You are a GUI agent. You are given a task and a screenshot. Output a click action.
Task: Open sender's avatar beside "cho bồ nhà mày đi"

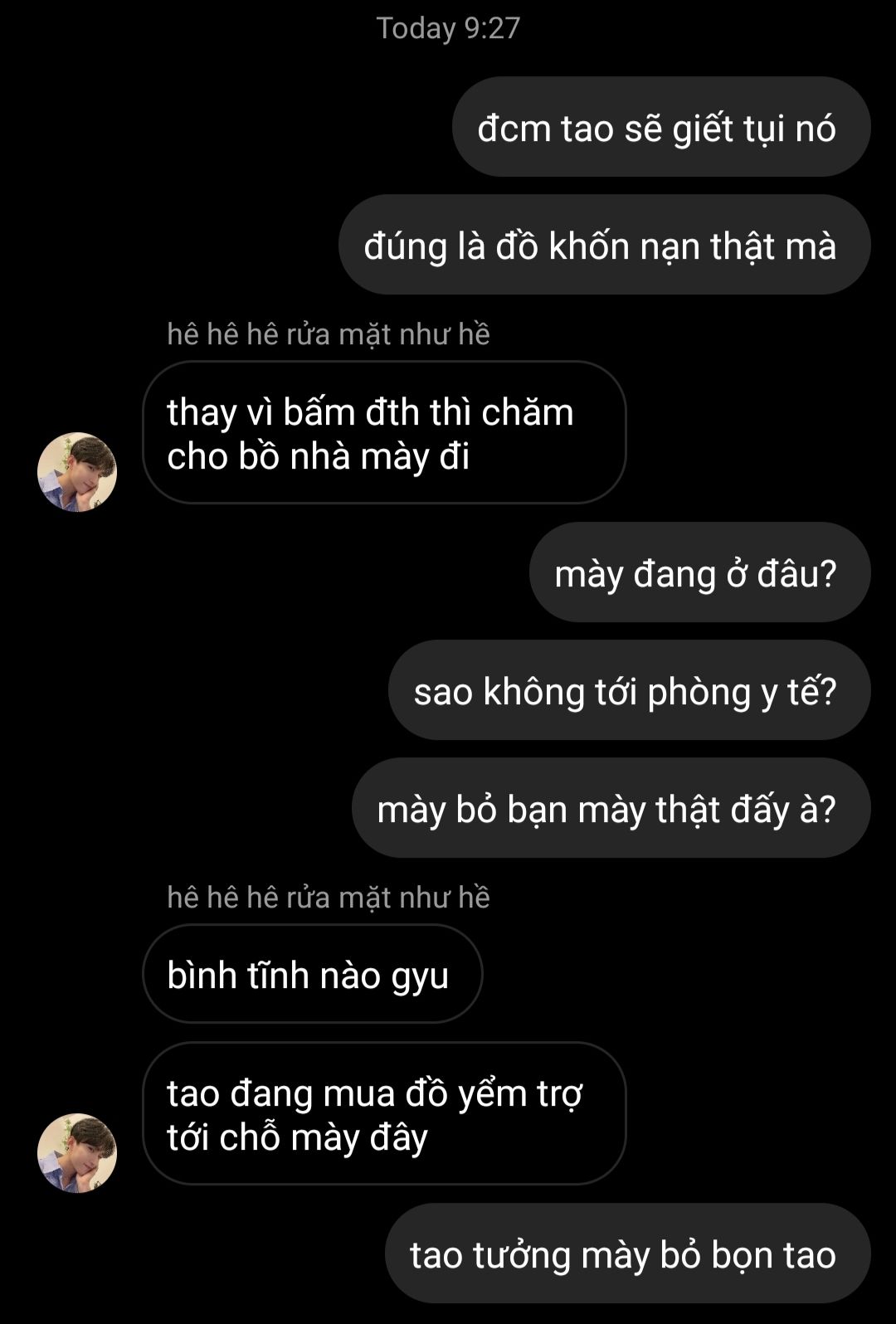coord(77,471)
